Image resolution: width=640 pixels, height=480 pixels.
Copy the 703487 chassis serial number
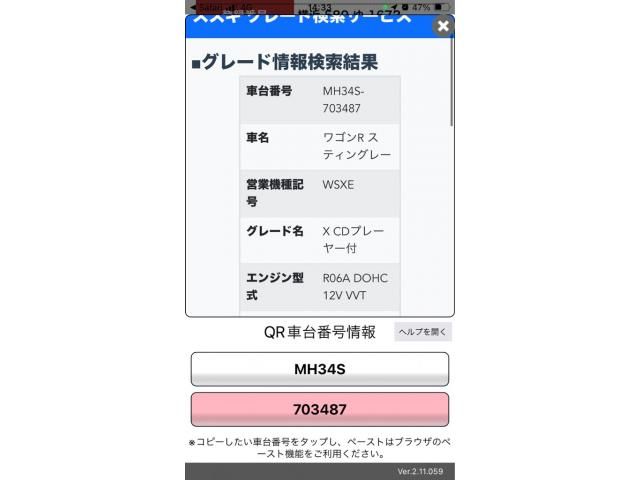coord(319,409)
